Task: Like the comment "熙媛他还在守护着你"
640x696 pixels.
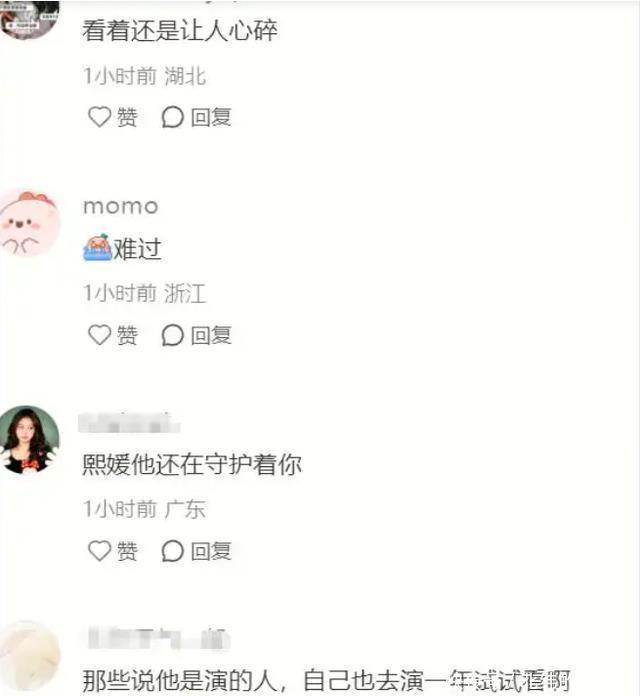Action: pyautogui.click(x=112, y=551)
